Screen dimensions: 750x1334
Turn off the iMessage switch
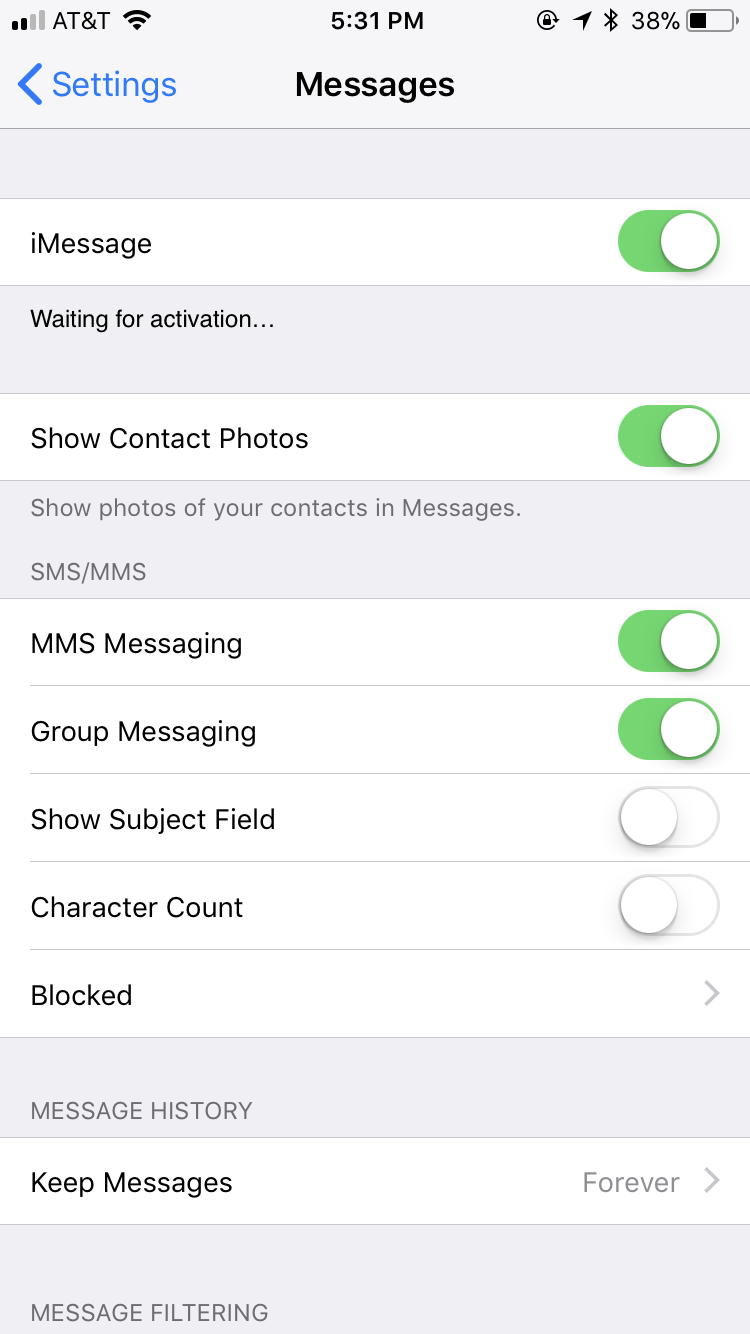tap(668, 242)
